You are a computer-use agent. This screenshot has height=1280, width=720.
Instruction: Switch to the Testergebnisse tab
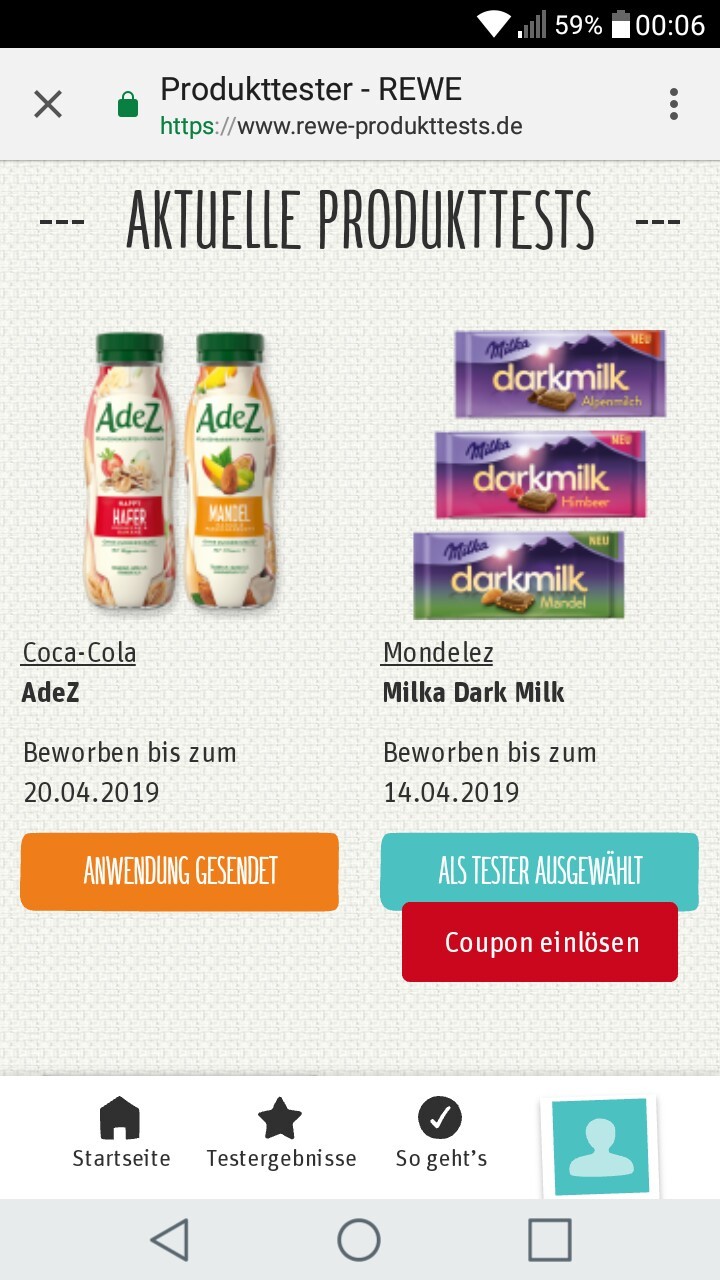[x=281, y=1133]
